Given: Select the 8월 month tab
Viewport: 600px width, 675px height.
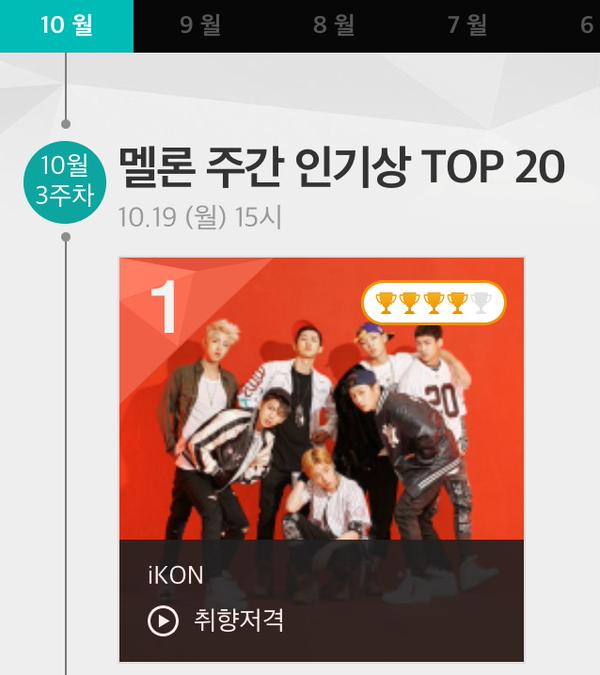Looking at the screenshot, I should (x=334, y=25).
